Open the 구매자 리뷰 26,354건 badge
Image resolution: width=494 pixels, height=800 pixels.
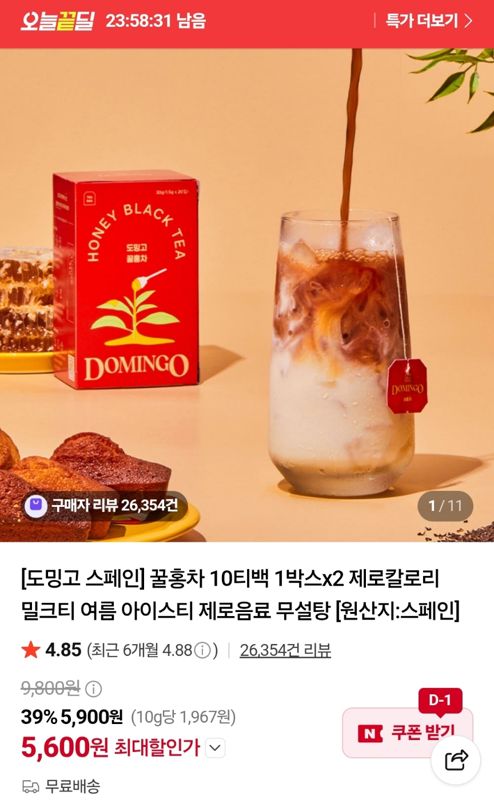(104, 506)
